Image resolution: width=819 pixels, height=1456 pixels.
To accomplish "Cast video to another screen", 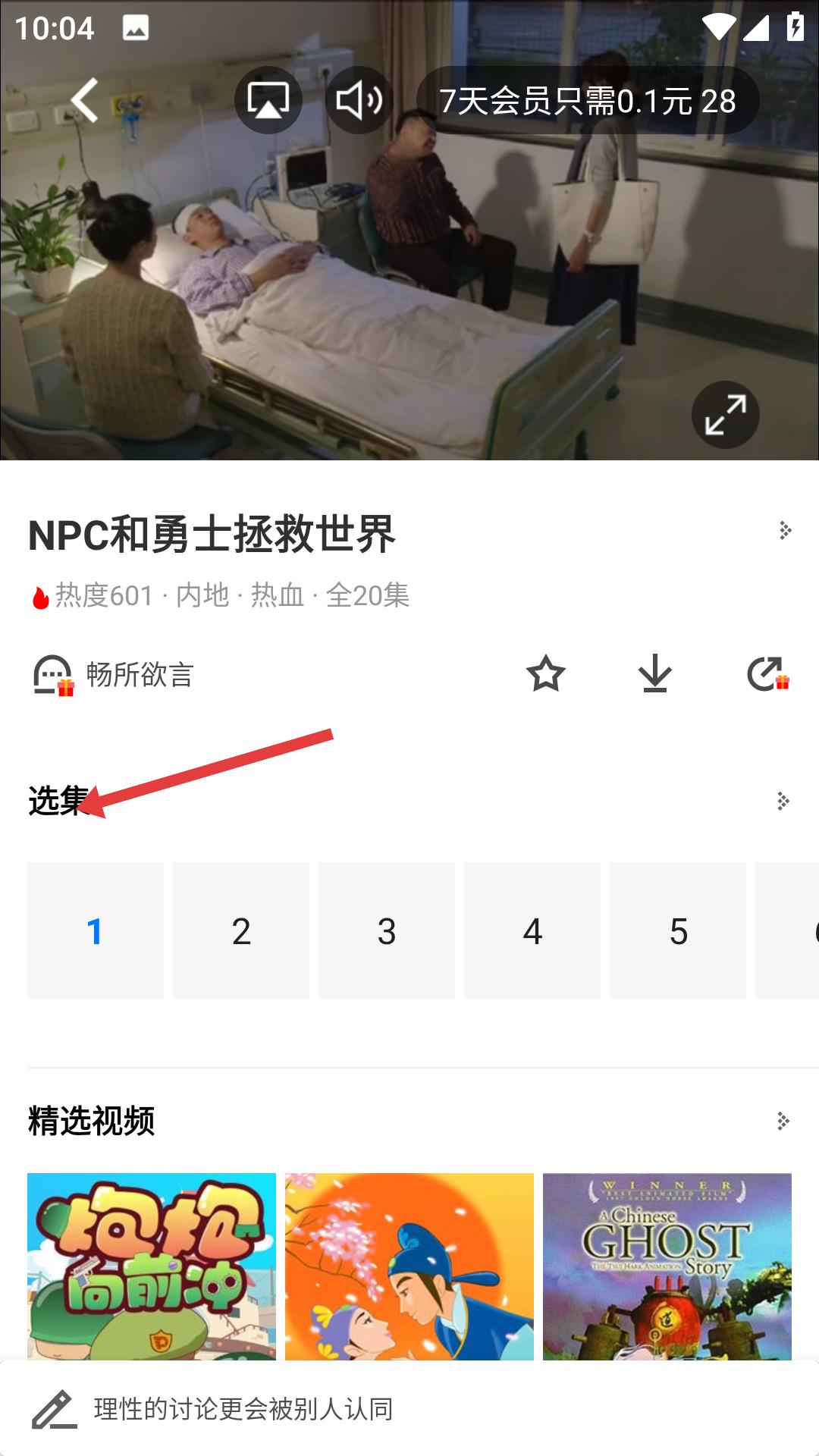I will pos(268,100).
